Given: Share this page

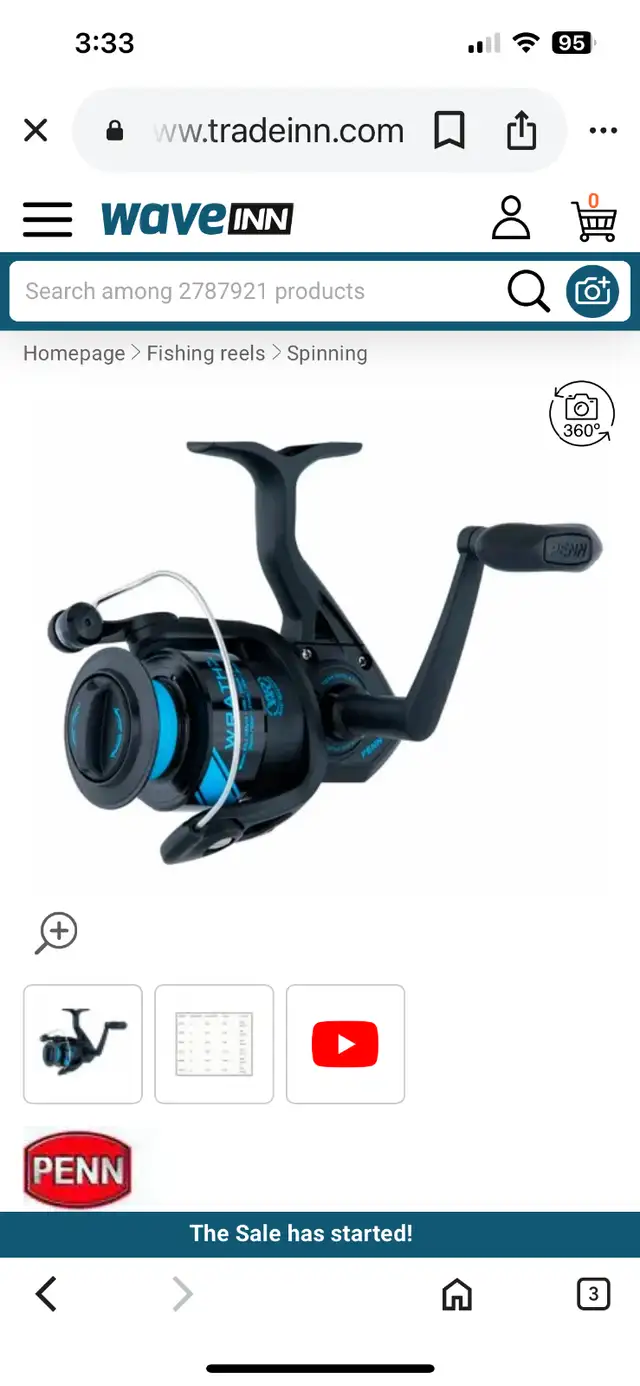Looking at the screenshot, I should [x=521, y=130].
